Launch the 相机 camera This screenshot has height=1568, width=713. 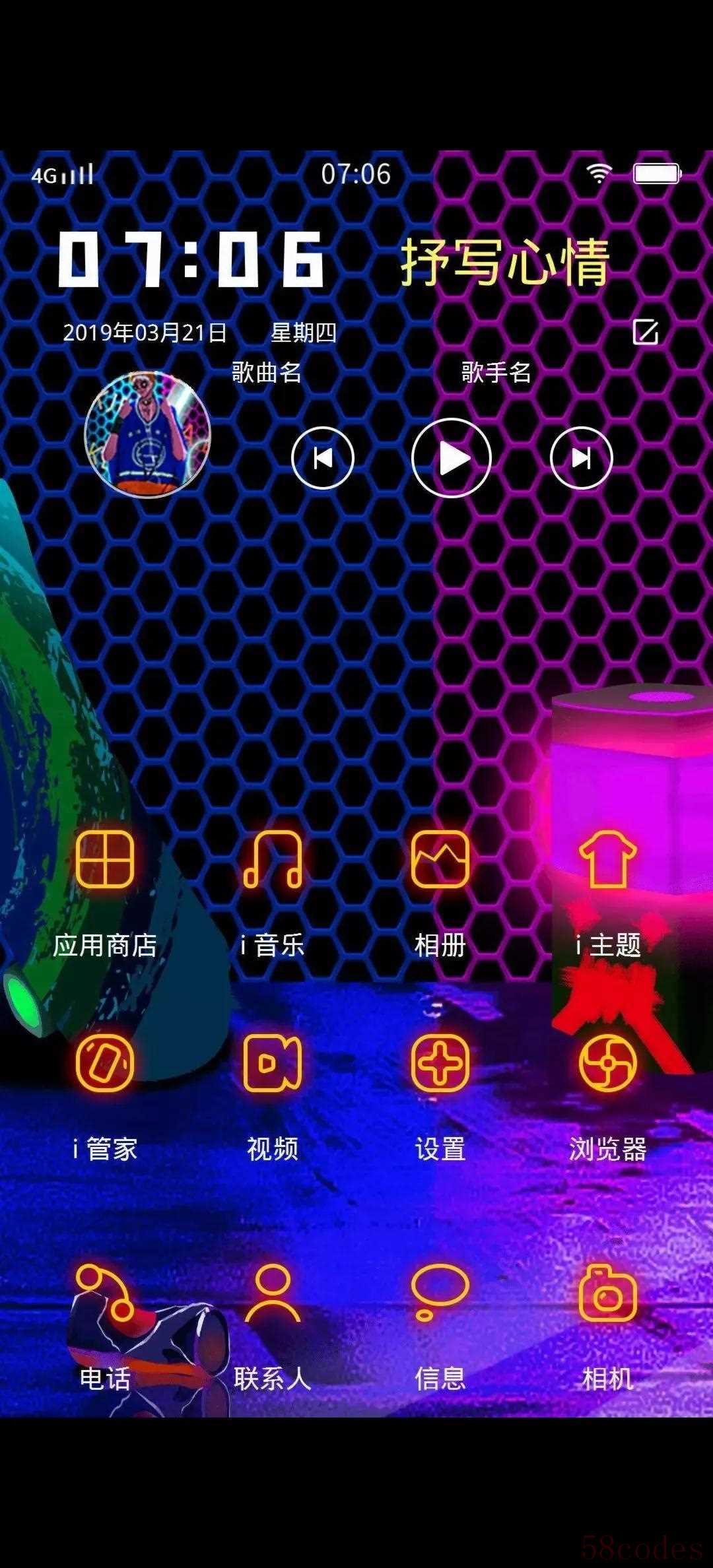pos(608,1292)
